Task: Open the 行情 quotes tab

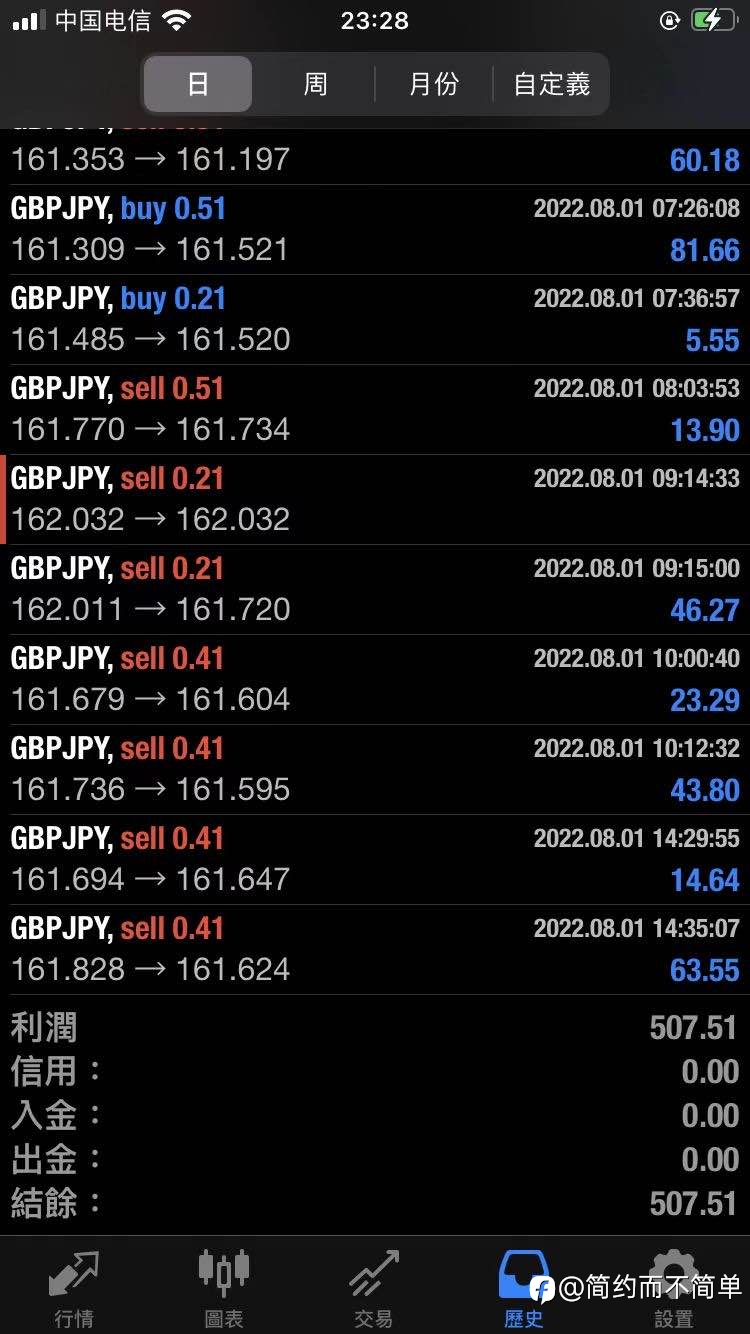Action: pyautogui.click(x=75, y=1287)
